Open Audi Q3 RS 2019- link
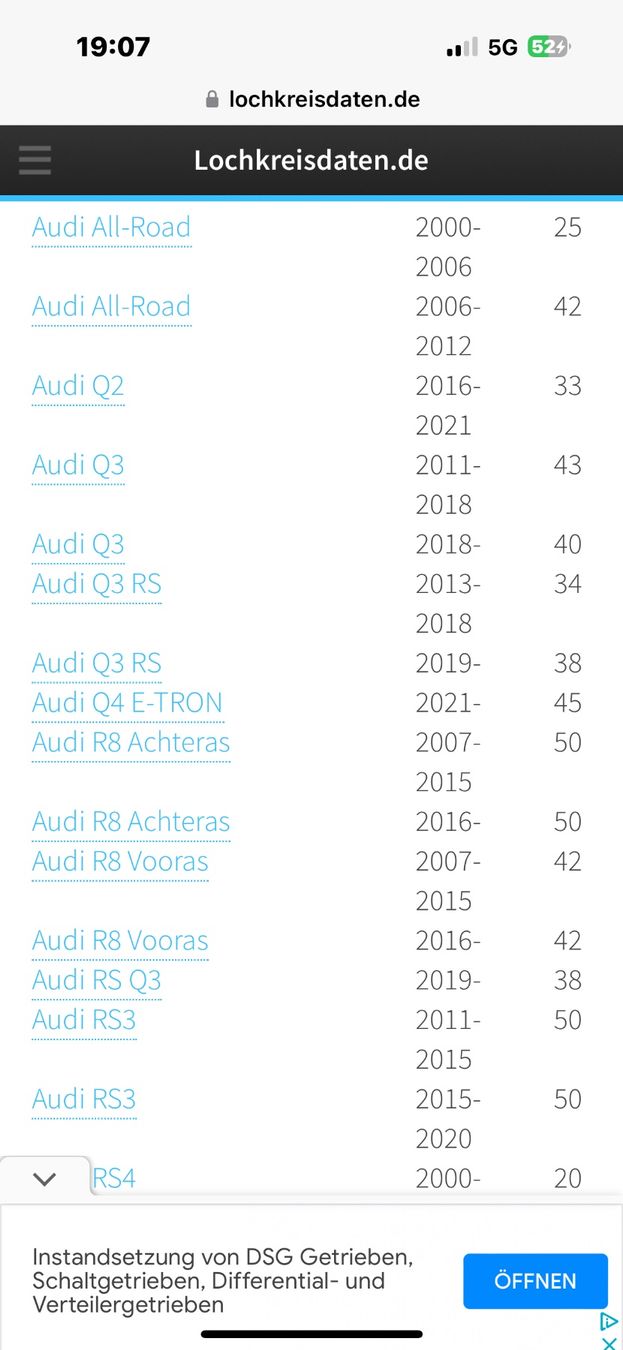Viewport: 623px width, 1350px height. coord(96,663)
